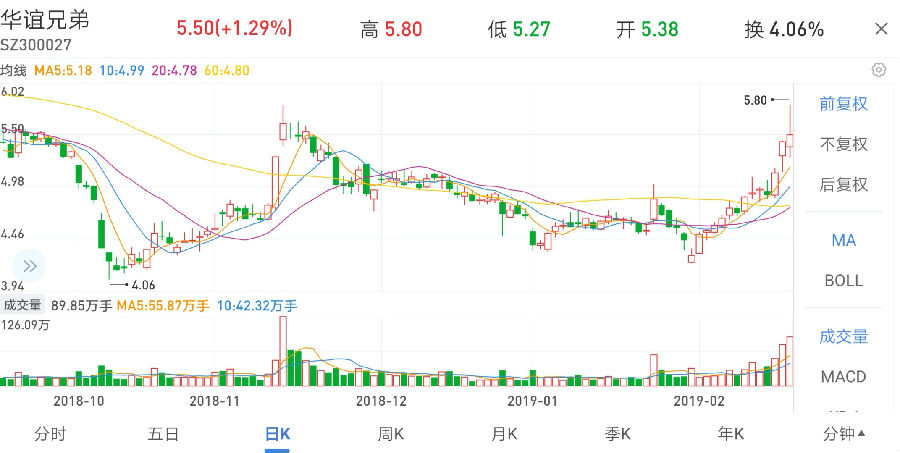Switch to the 日K tab

click(277, 434)
